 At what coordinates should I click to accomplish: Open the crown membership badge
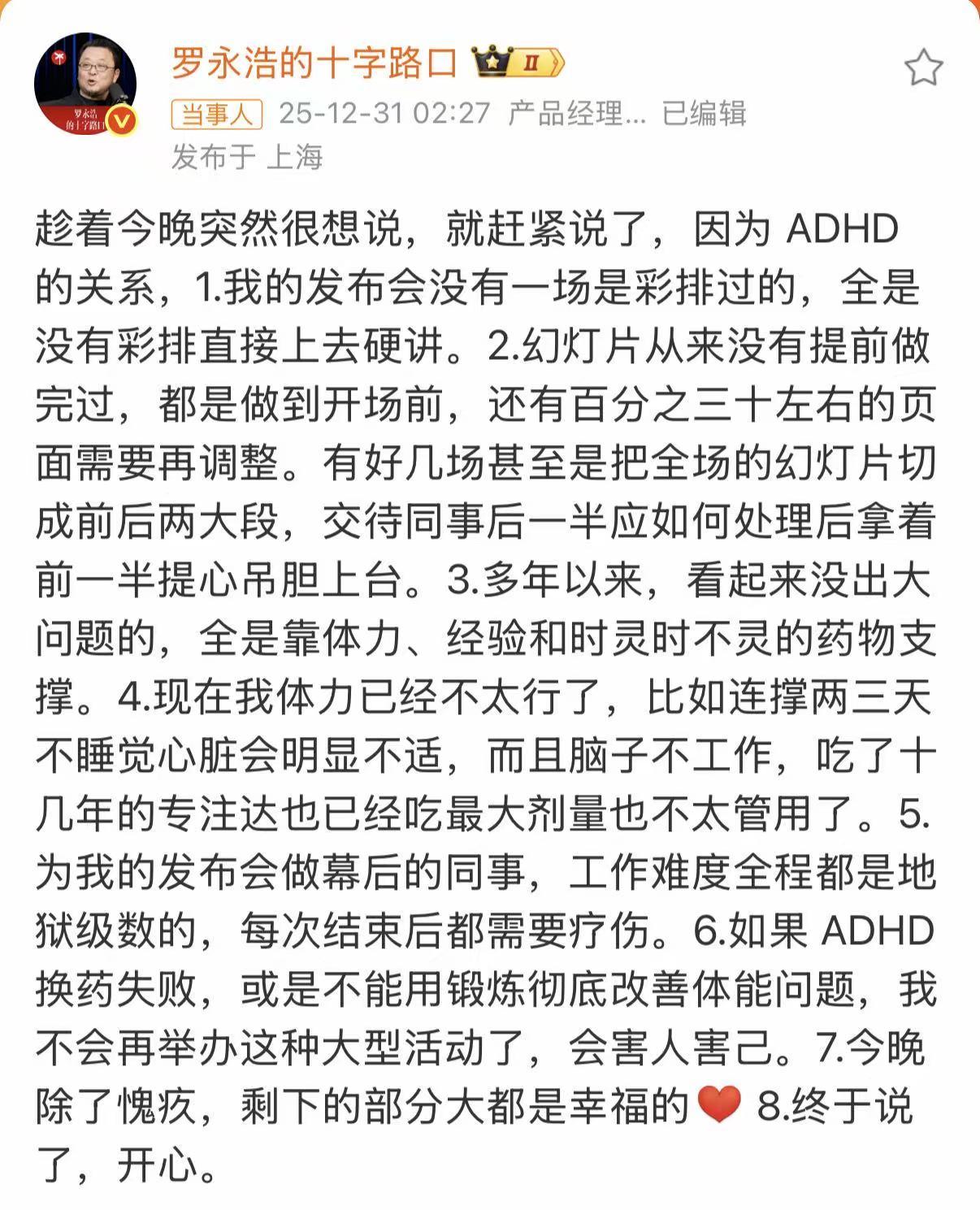pos(518,63)
